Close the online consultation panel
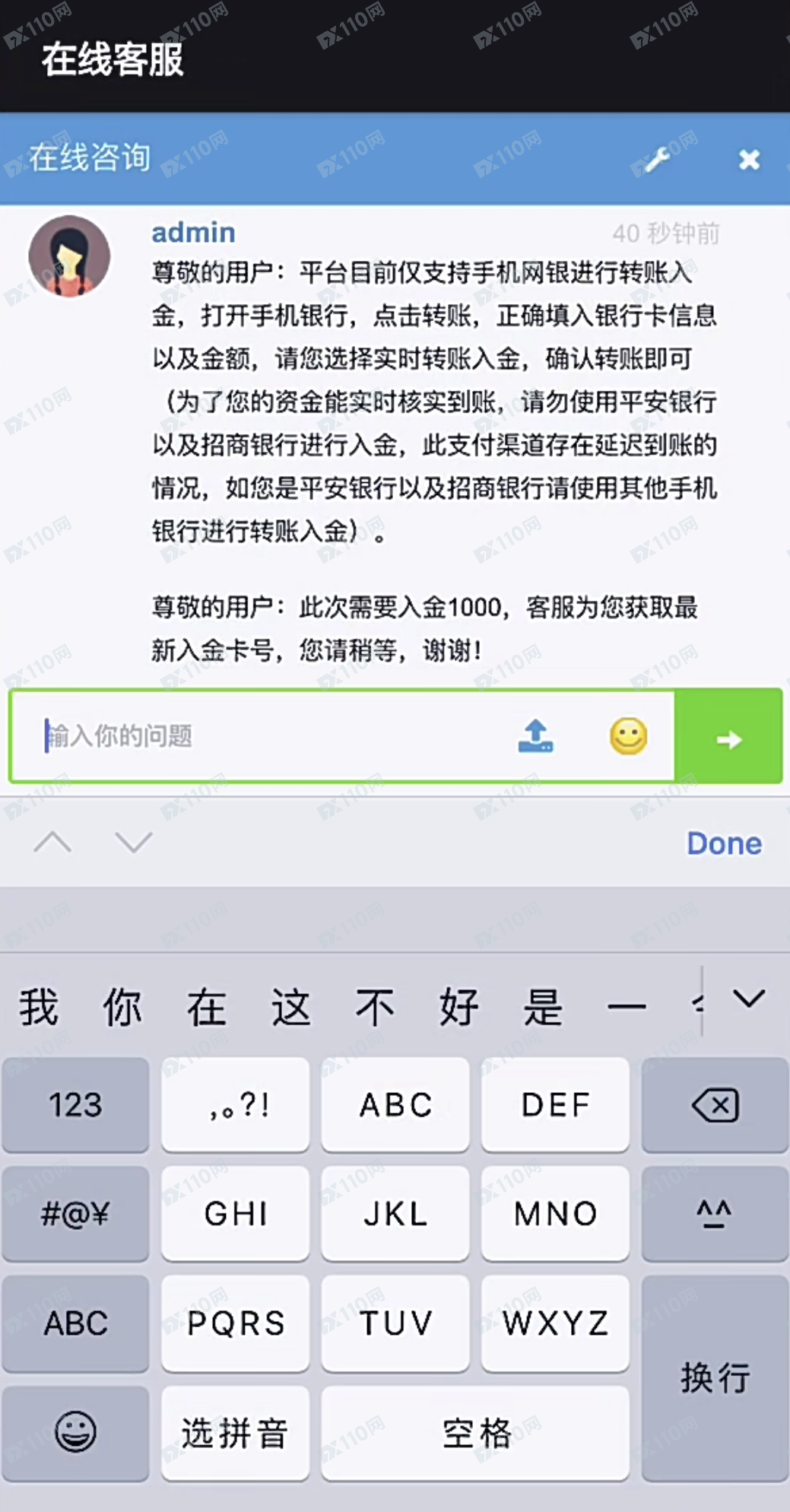Image resolution: width=790 pixels, height=1512 pixels. coord(749,160)
